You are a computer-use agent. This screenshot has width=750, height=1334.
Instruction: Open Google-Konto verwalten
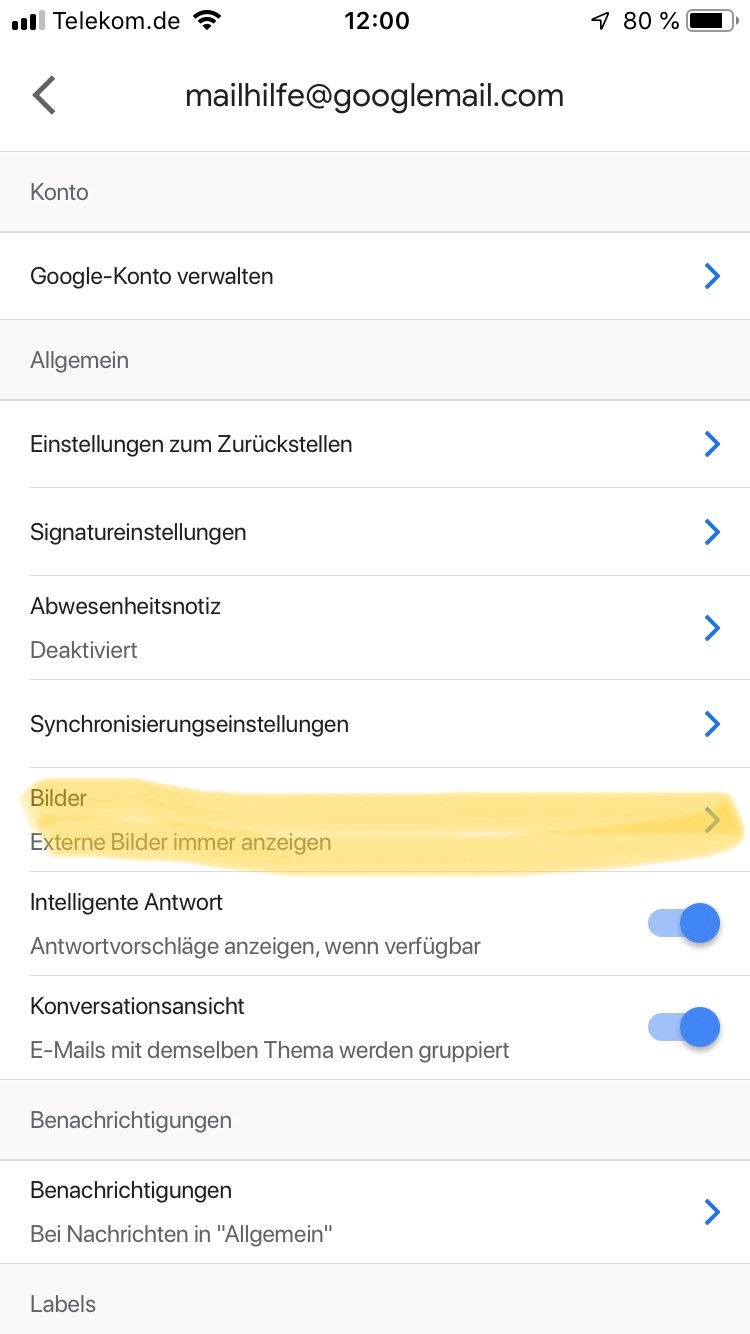pyautogui.click(x=375, y=276)
